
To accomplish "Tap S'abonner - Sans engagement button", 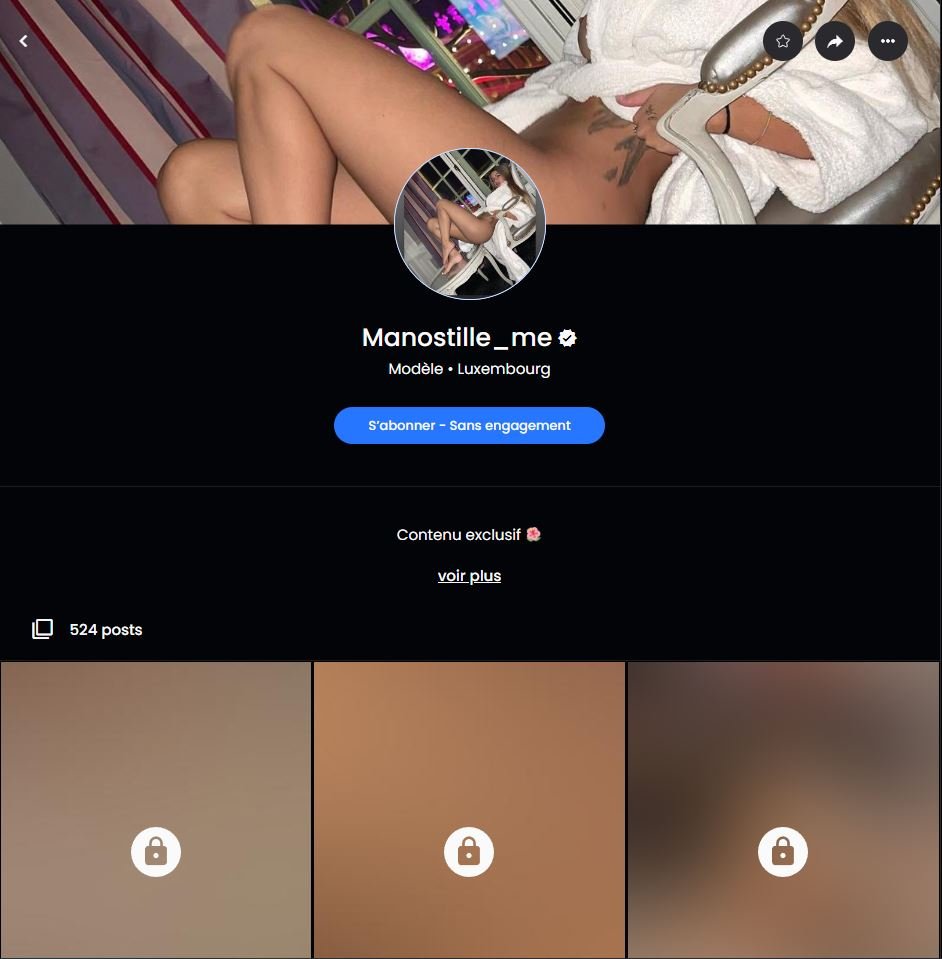I will (469, 425).
